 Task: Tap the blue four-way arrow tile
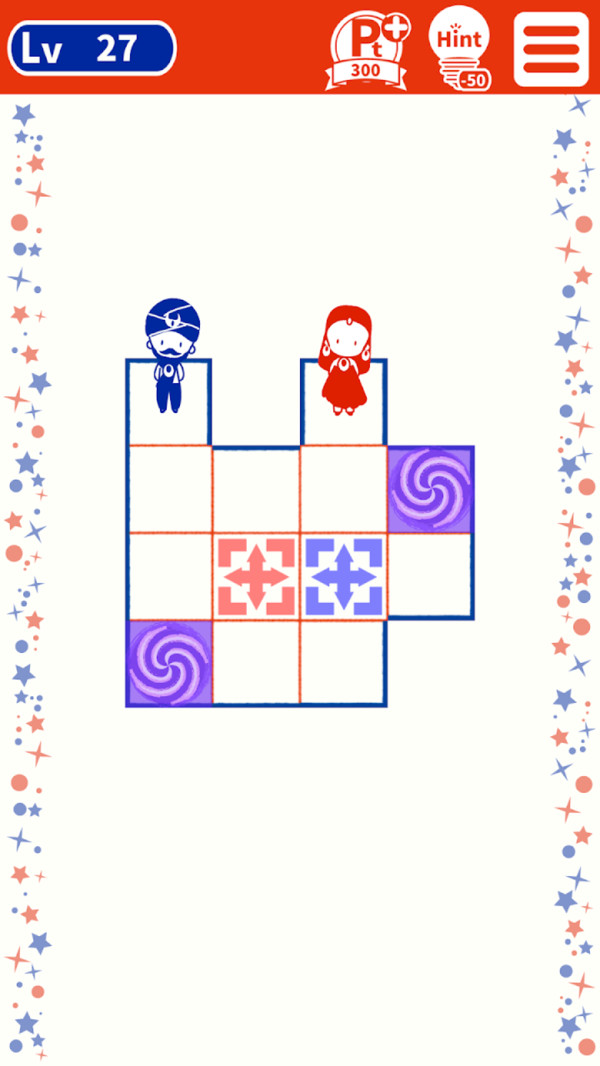(343, 577)
